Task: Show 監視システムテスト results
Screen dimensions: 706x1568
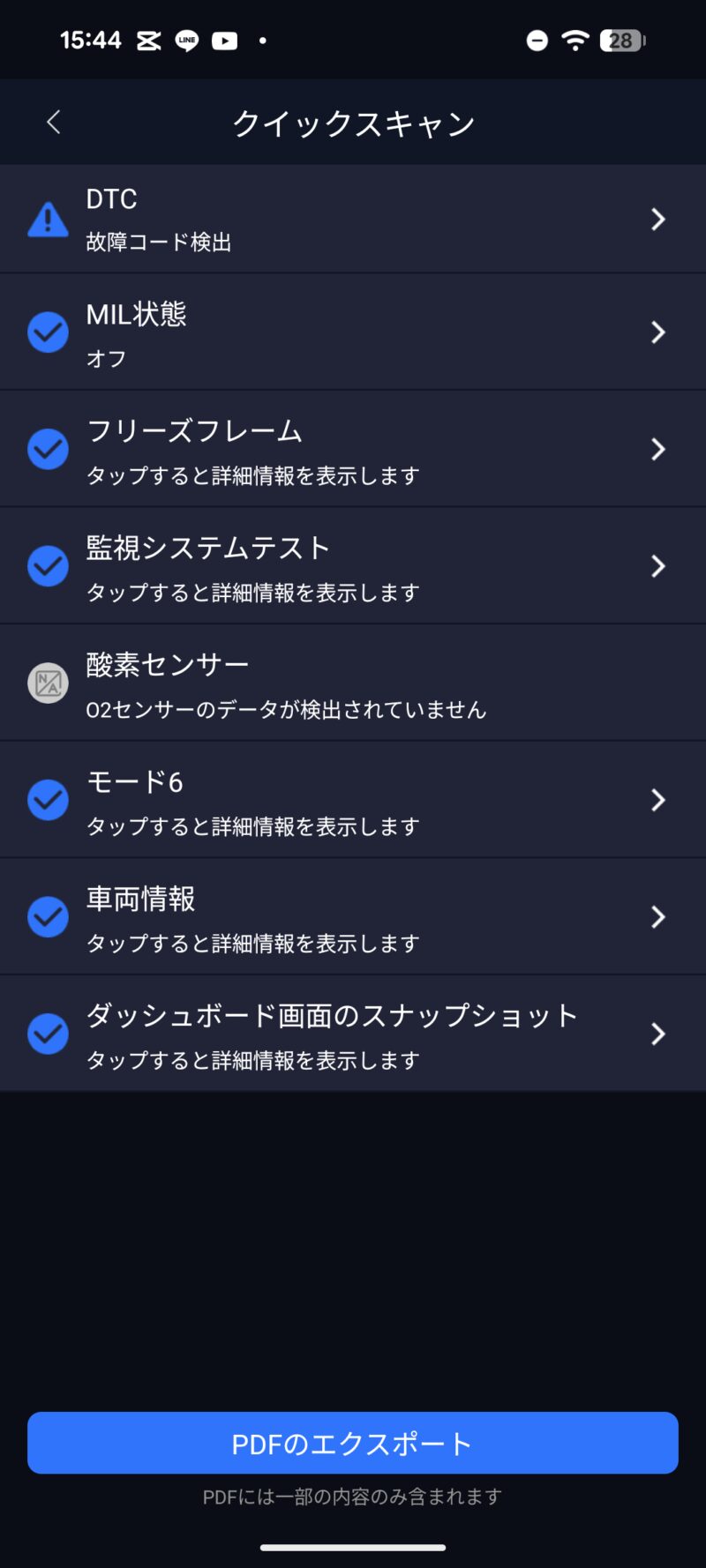Action: [x=353, y=566]
